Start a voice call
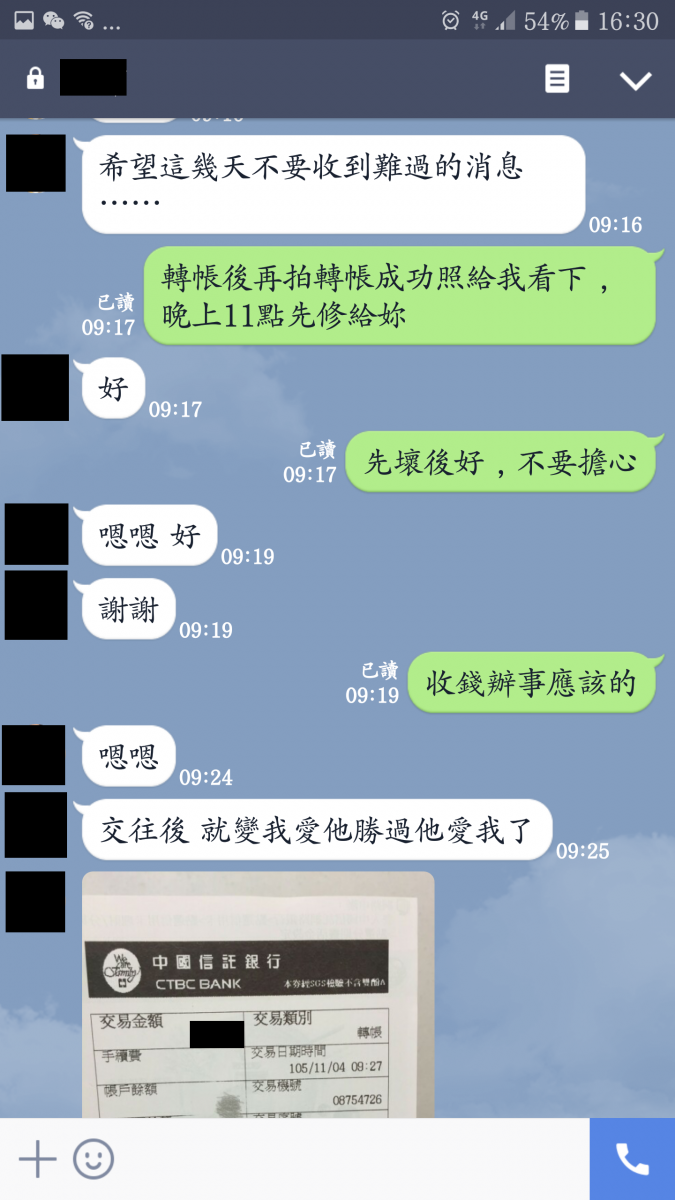This screenshot has width=675, height=1200. point(632,1159)
